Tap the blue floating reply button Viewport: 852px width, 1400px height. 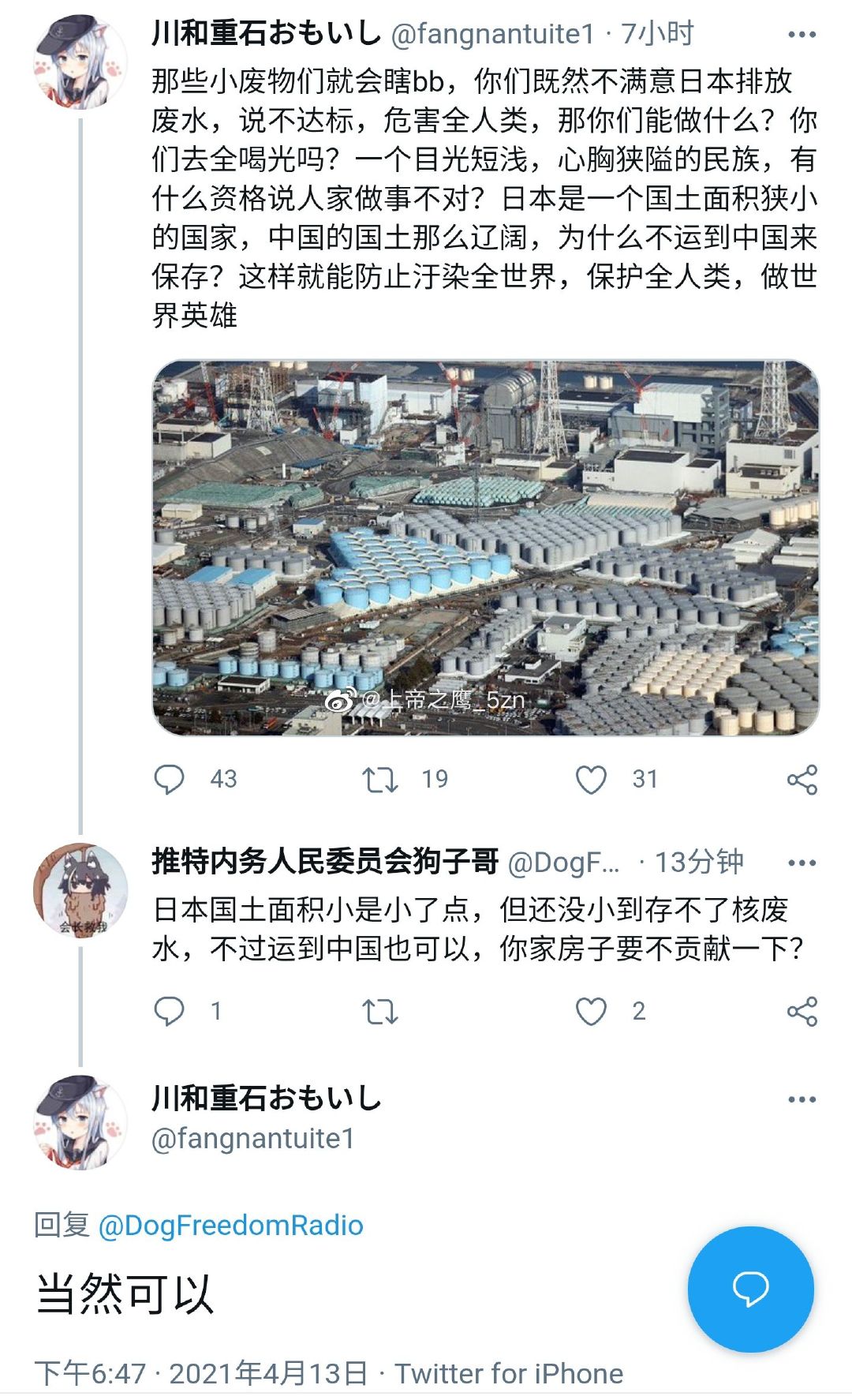pos(750,1289)
